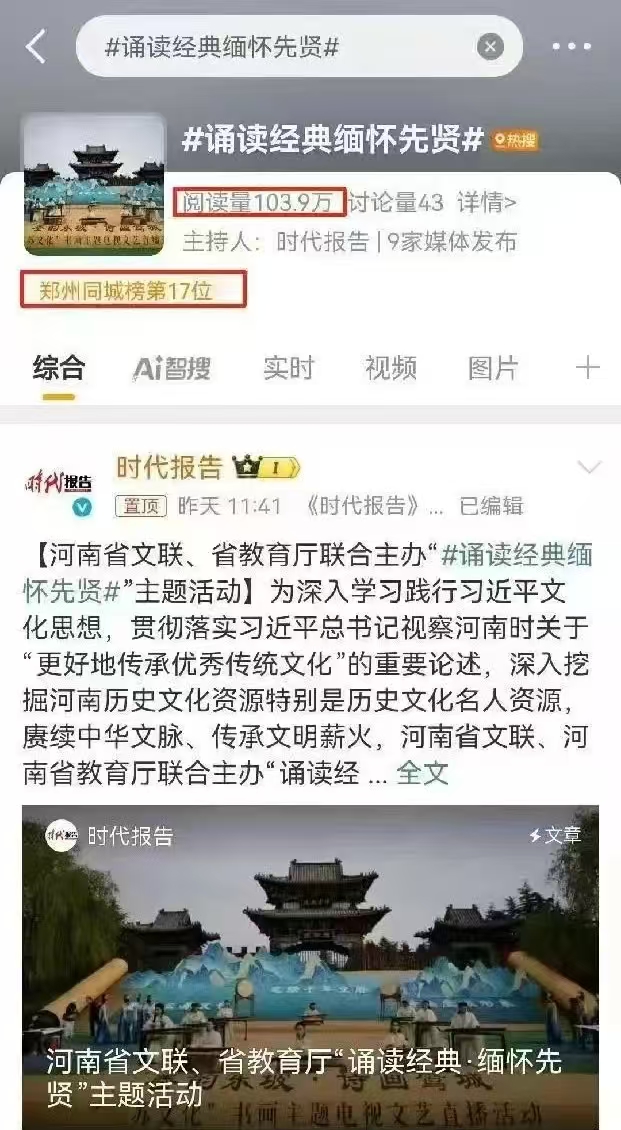Open the three-dot overflow menu
This screenshot has width=621, height=1130.
571,46
